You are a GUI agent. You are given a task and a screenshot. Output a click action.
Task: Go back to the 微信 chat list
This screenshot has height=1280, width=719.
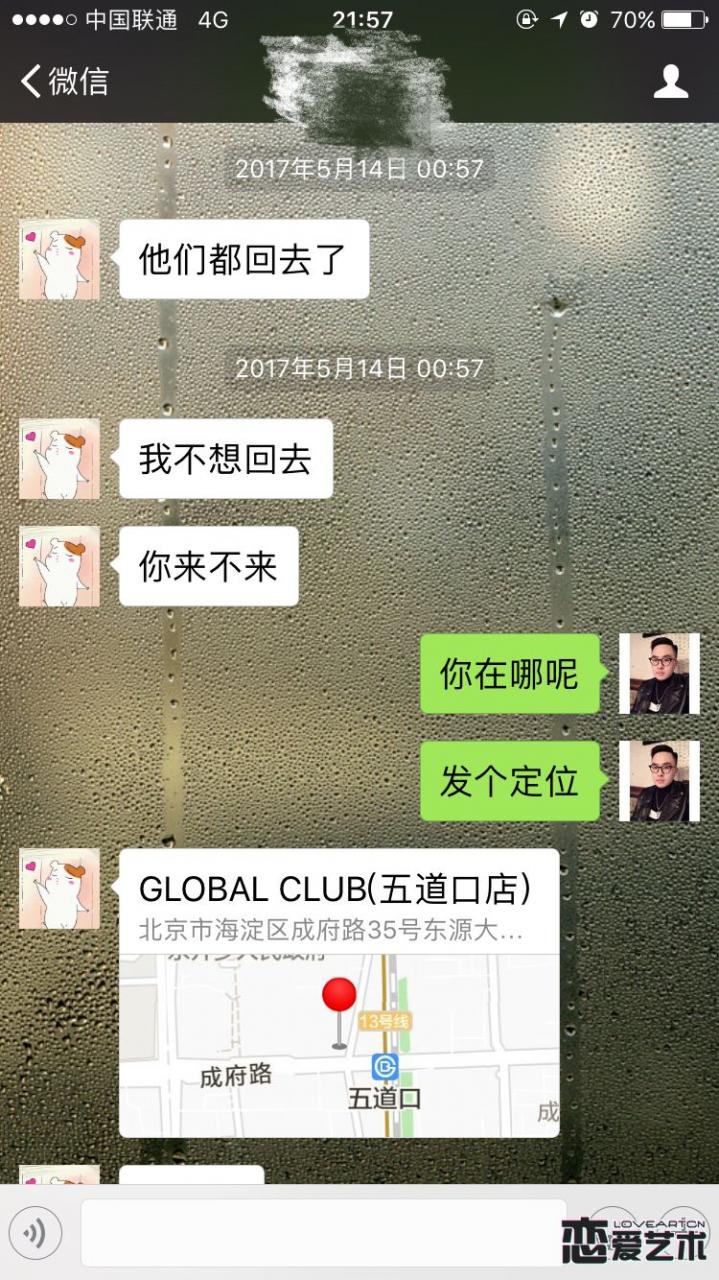(64, 81)
